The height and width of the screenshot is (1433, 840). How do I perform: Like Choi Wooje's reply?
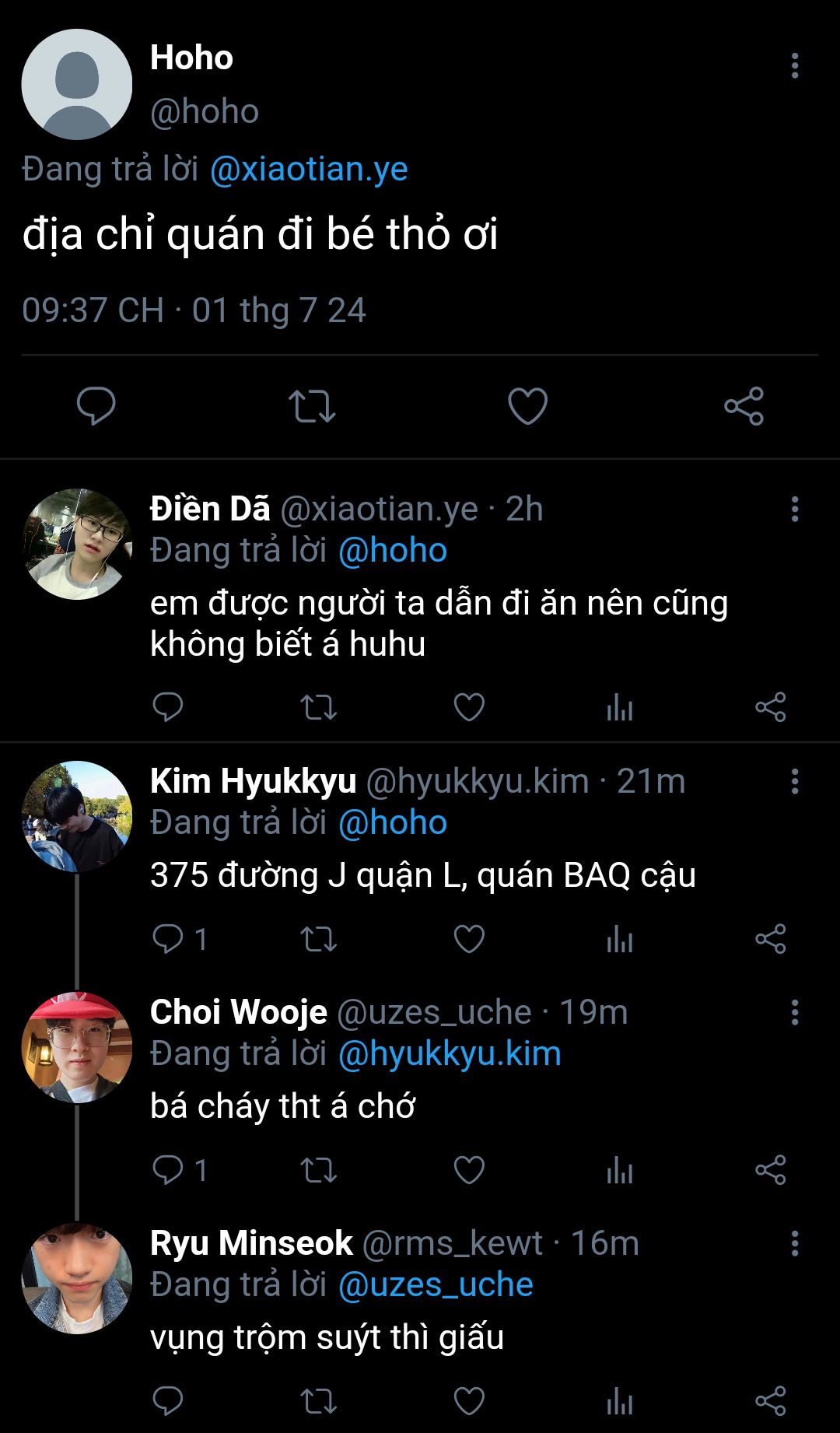(x=469, y=1170)
